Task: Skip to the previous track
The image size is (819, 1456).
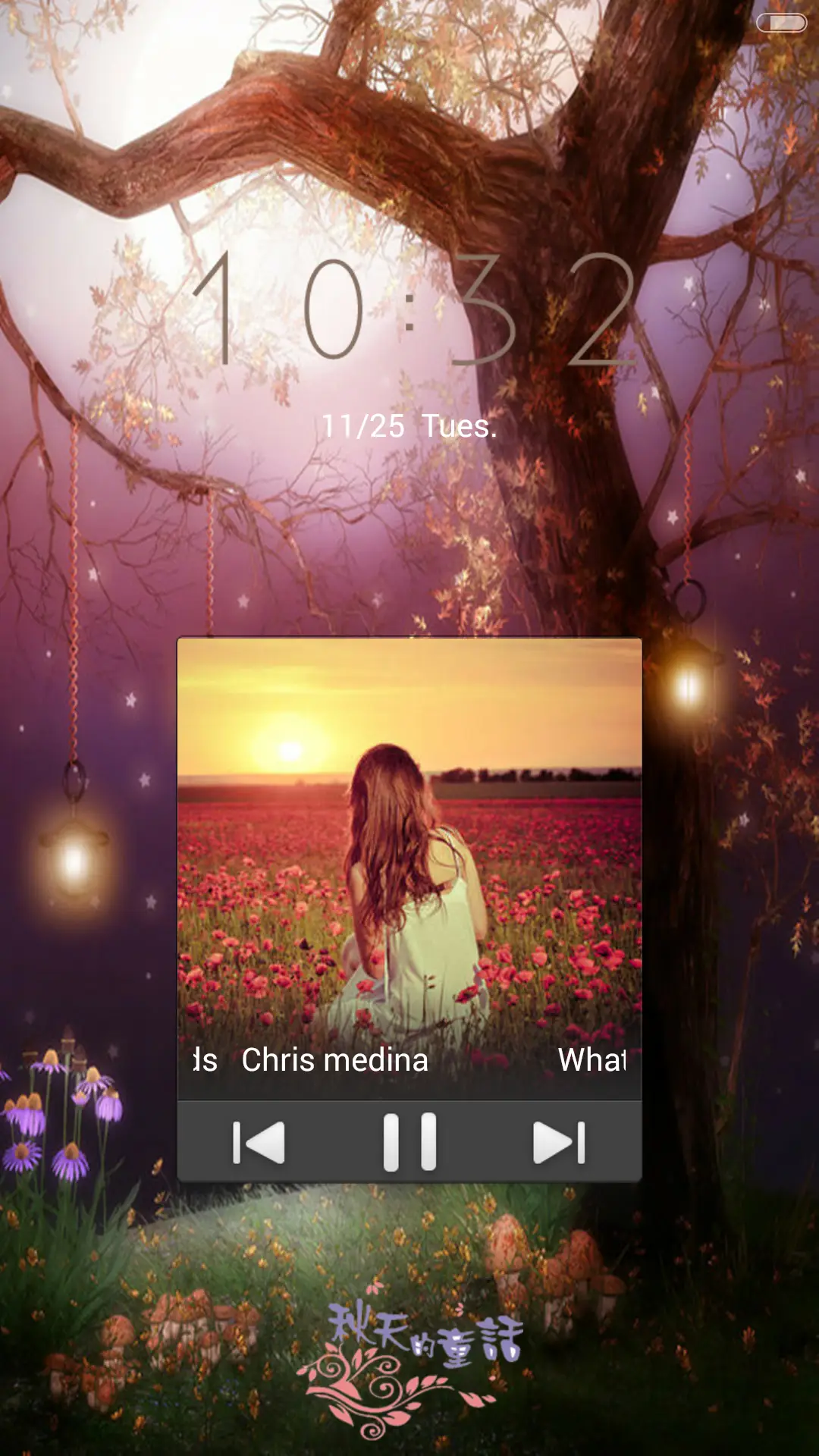Action: pyautogui.click(x=259, y=1142)
